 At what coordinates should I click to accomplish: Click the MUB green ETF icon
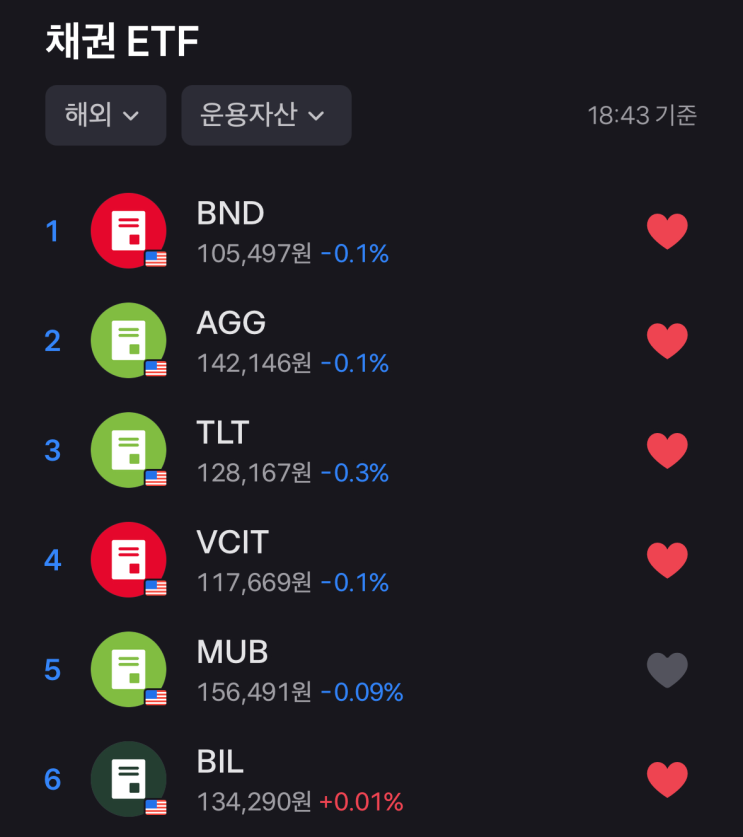click(x=128, y=669)
